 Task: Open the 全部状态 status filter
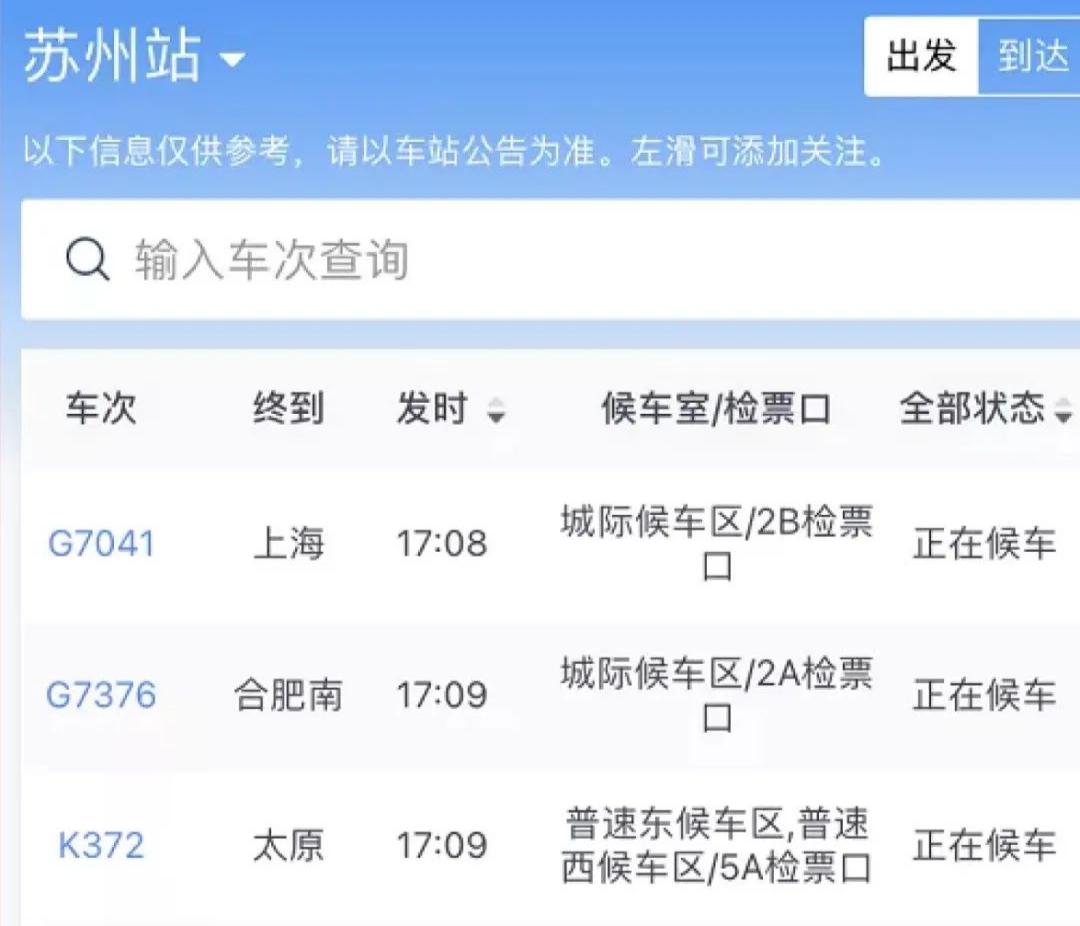click(x=985, y=409)
